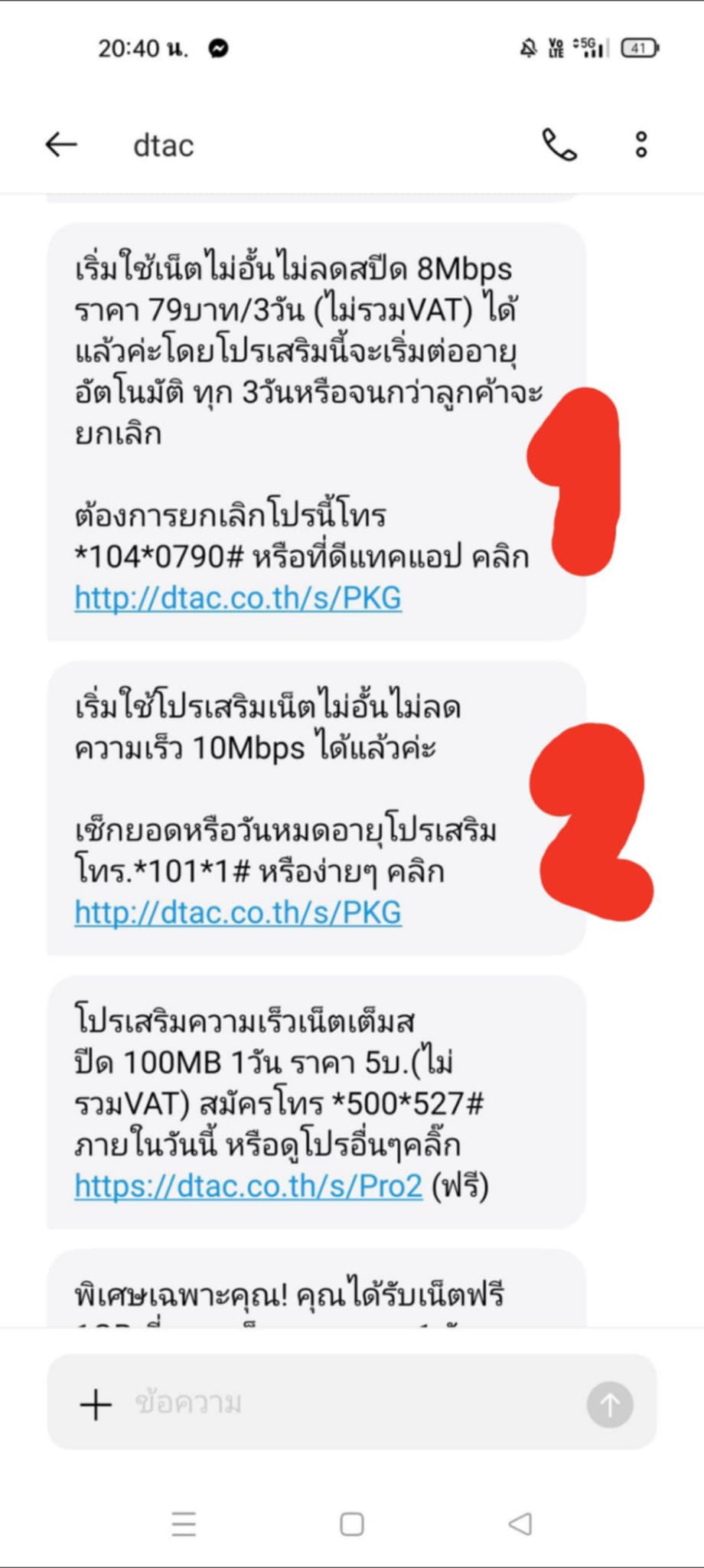Viewport: 704px width, 1568px height.
Task: Open recent apps from the navigation bar
Action: point(184,1524)
